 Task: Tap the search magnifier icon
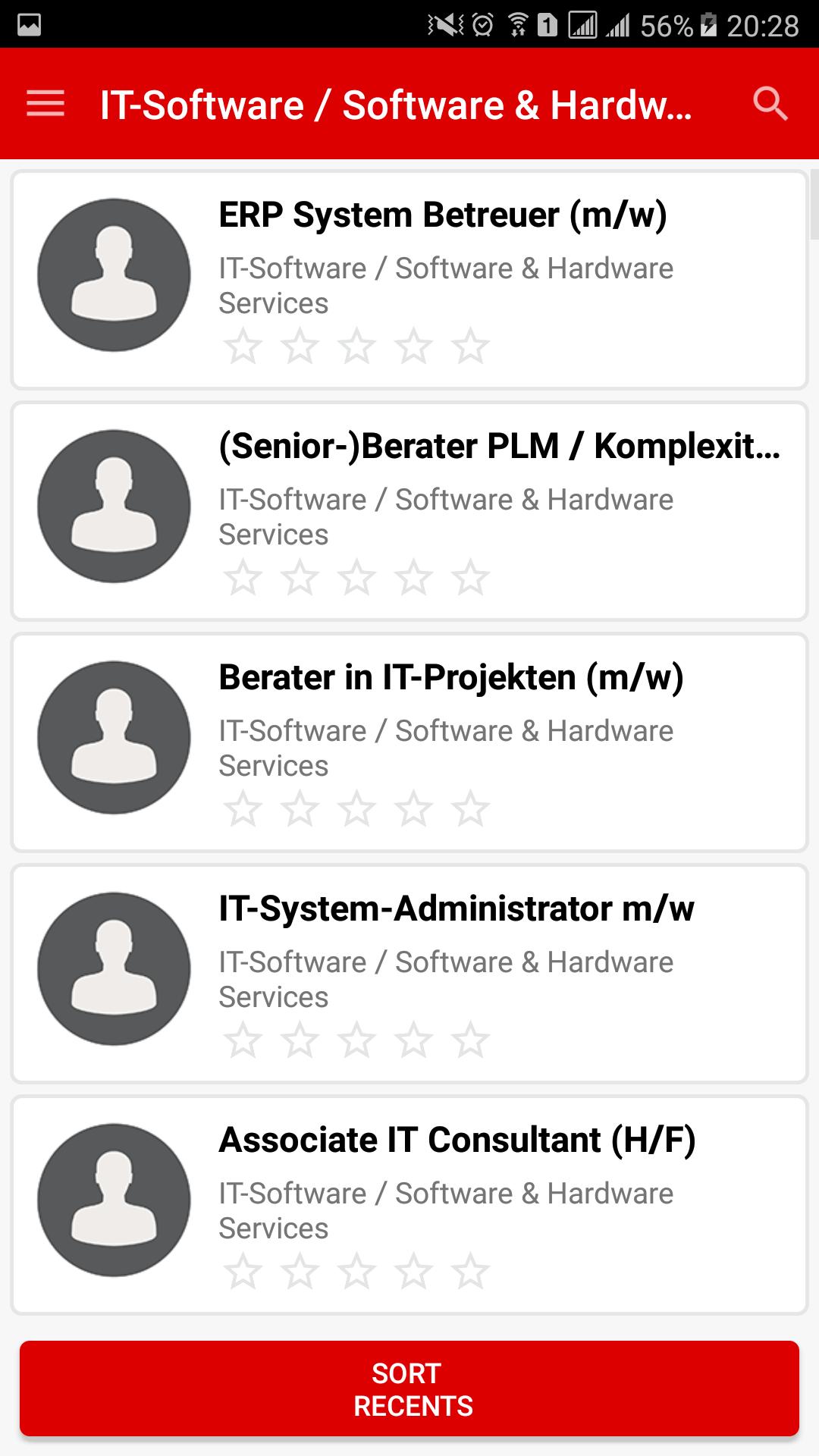pos(770,104)
